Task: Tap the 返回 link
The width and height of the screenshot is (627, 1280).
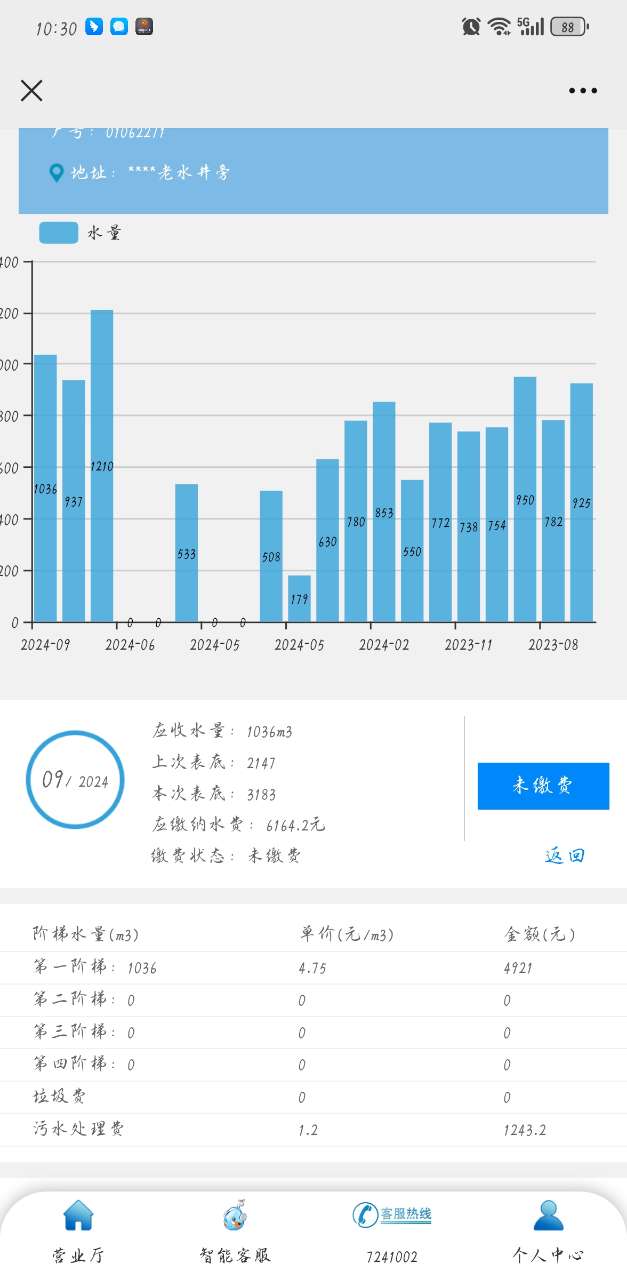Action: tap(564, 855)
